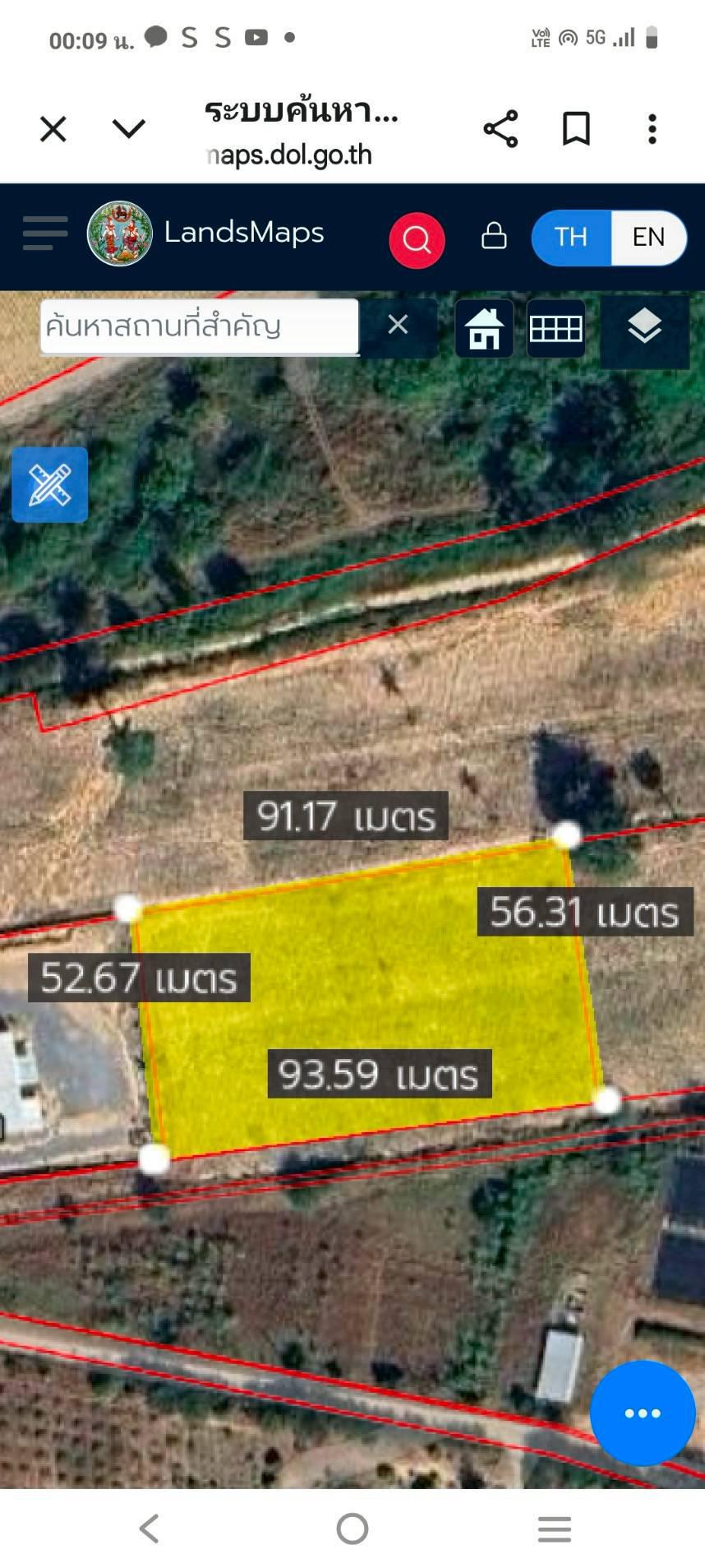Expand the browser dropdown chevron
This screenshot has height=1568, width=705.
129,128
